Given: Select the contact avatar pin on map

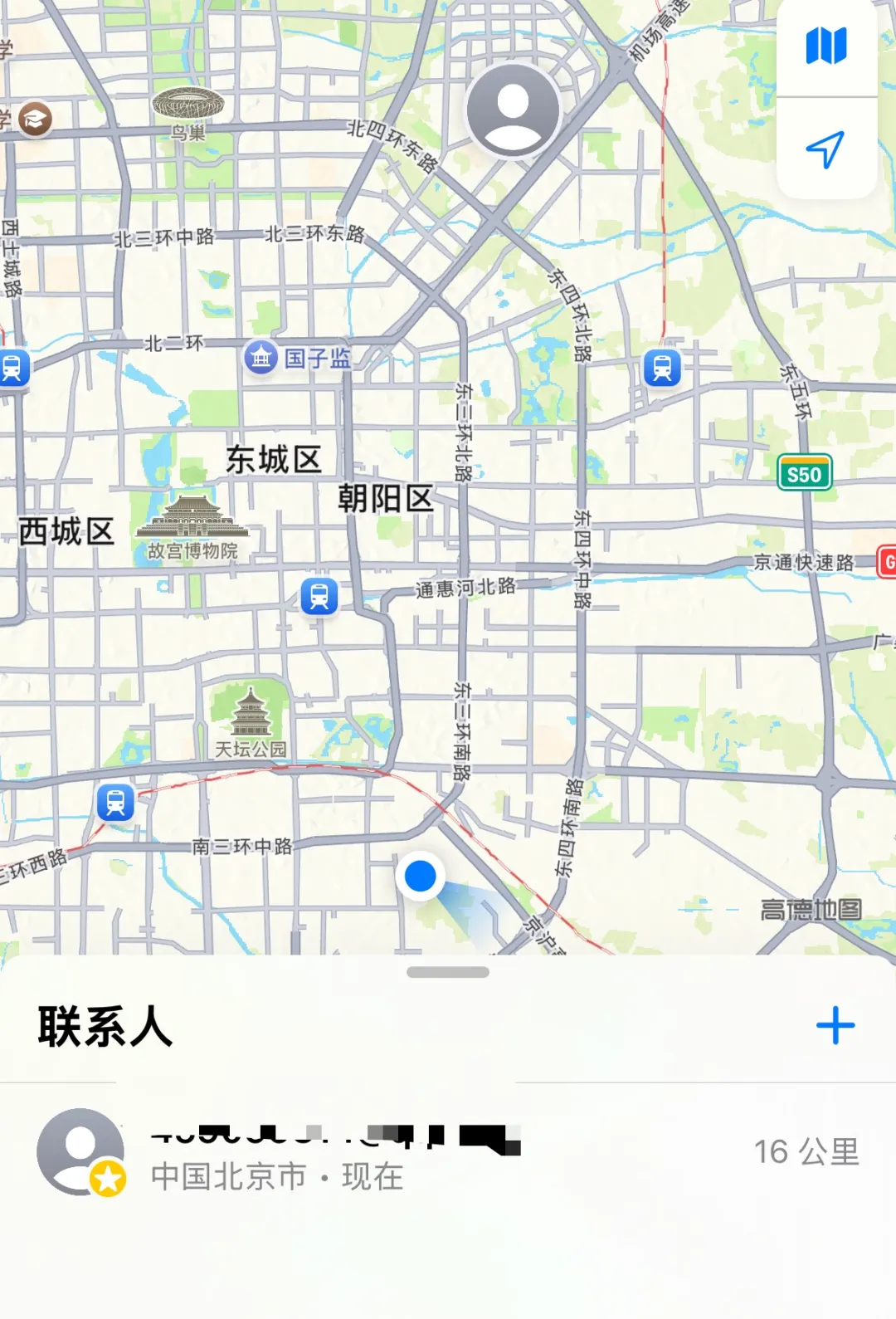Looking at the screenshot, I should [513, 110].
